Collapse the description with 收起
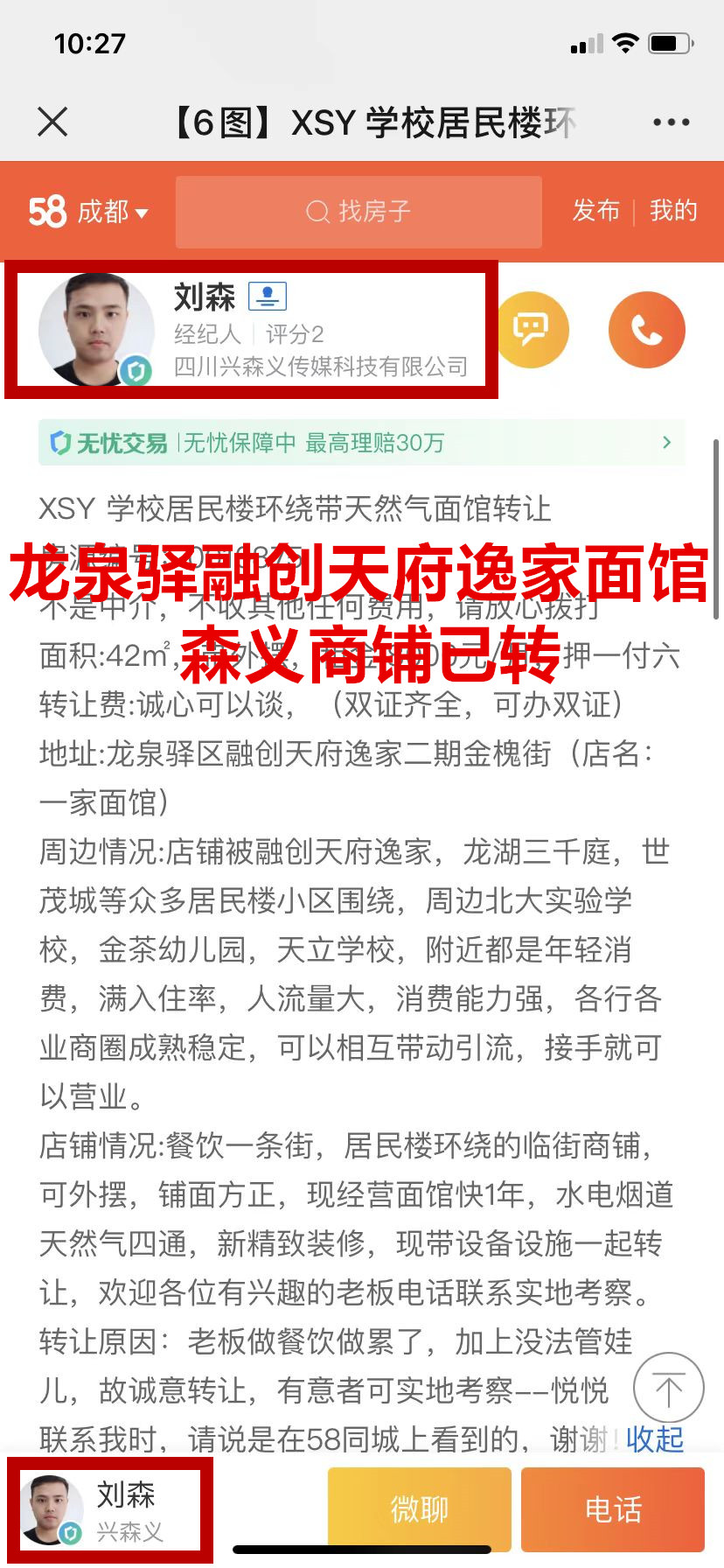This screenshot has width=724, height=1568. coord(654,1438)
